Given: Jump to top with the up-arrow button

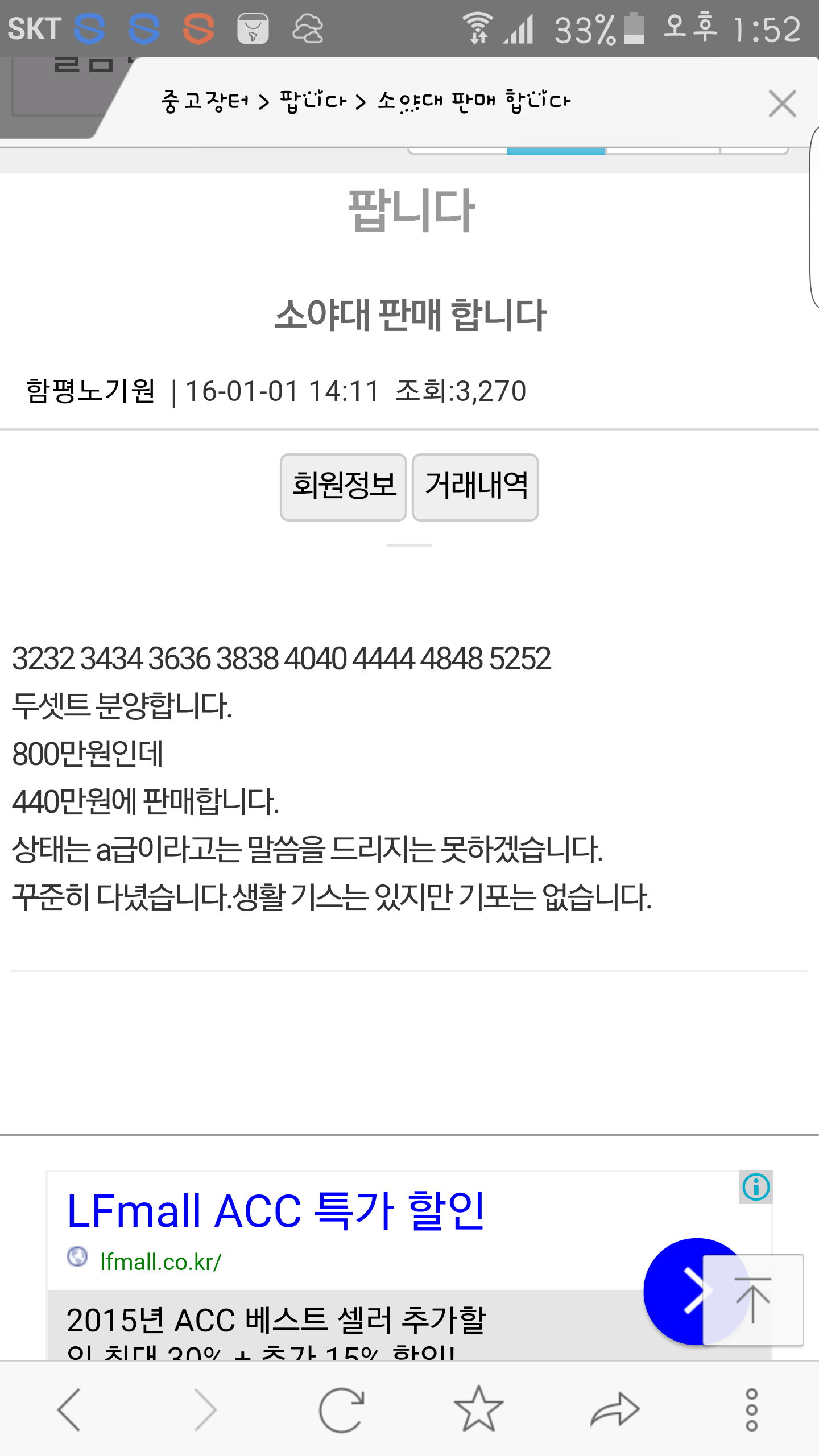Looking at the screenshot, I should [x=753, y=1300].
